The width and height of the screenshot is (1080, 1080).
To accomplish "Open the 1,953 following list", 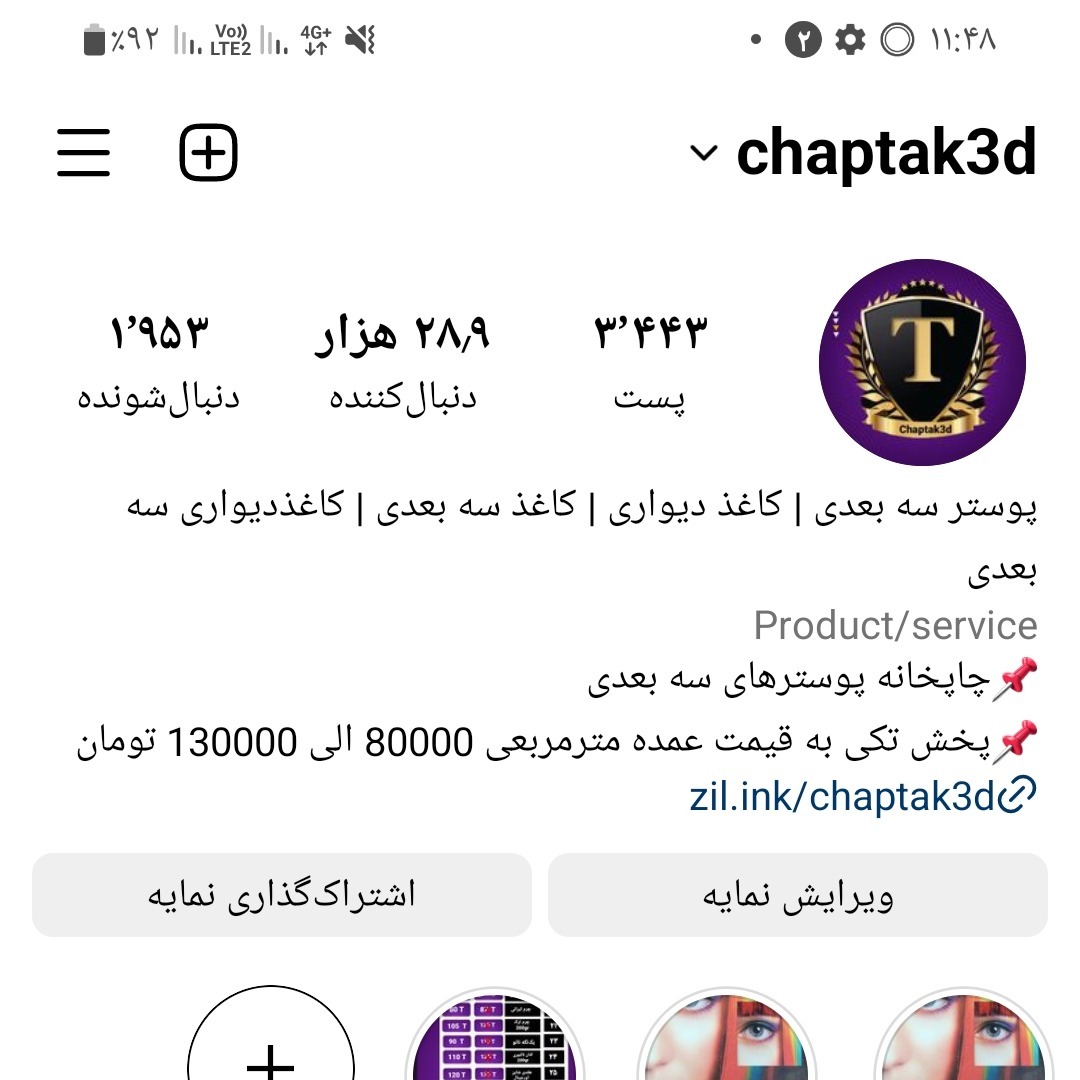I will (159, 362).
